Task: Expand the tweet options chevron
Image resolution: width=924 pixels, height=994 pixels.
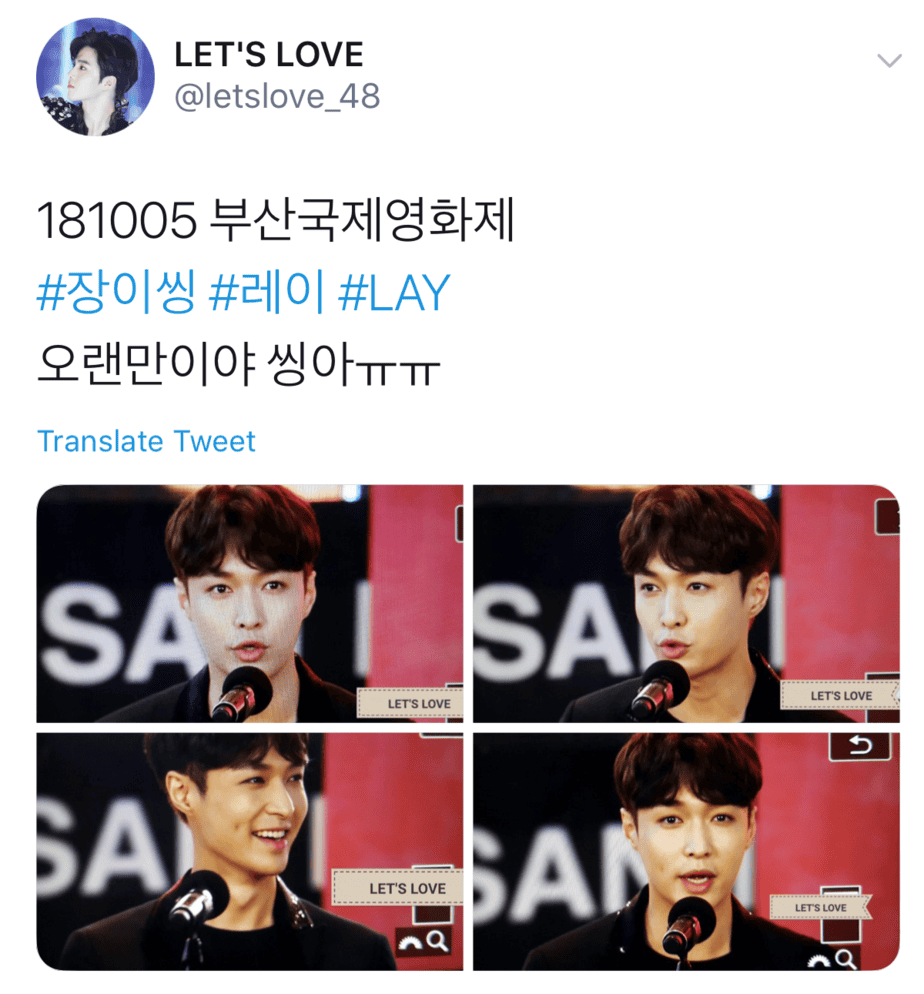Action: tap(888, 61)
